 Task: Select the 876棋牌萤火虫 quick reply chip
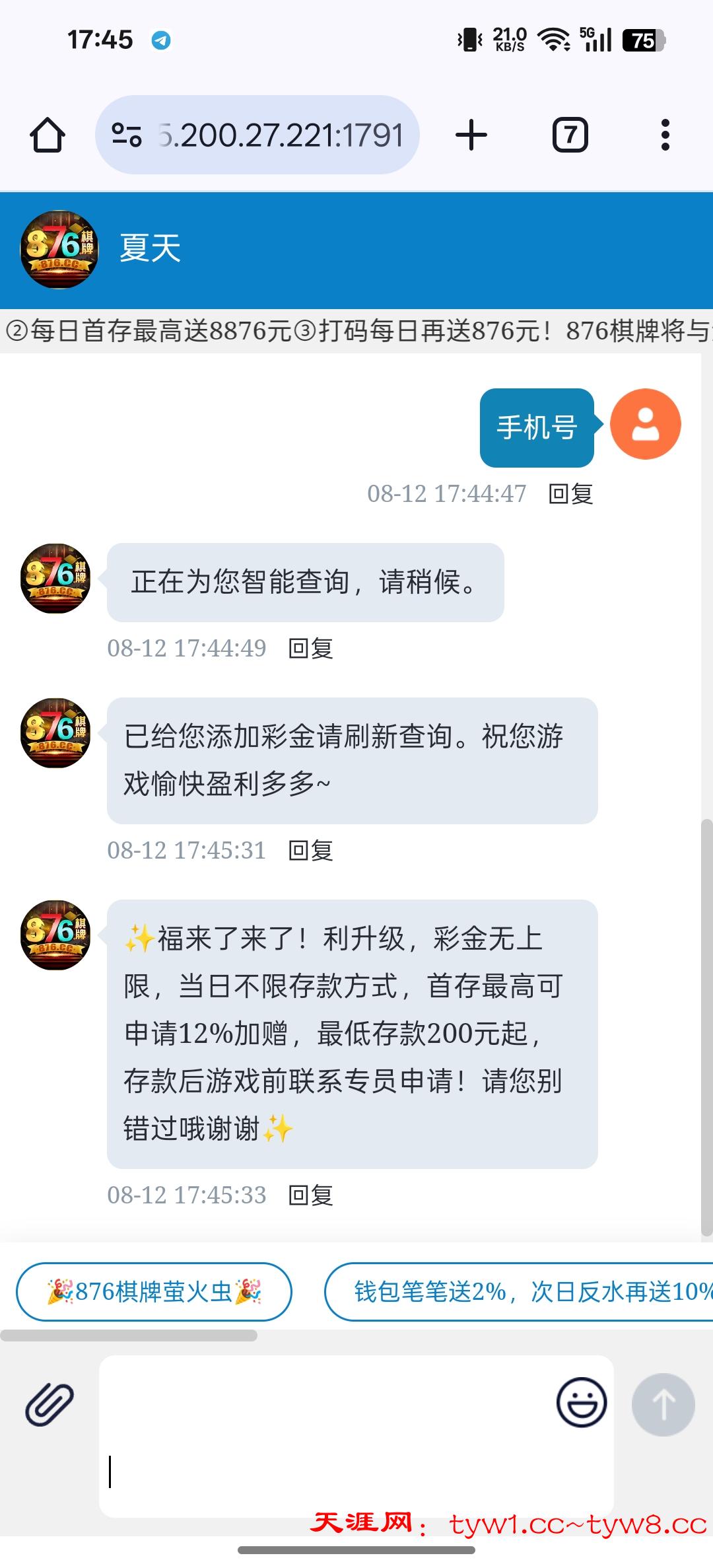[x=154, y=1291]
